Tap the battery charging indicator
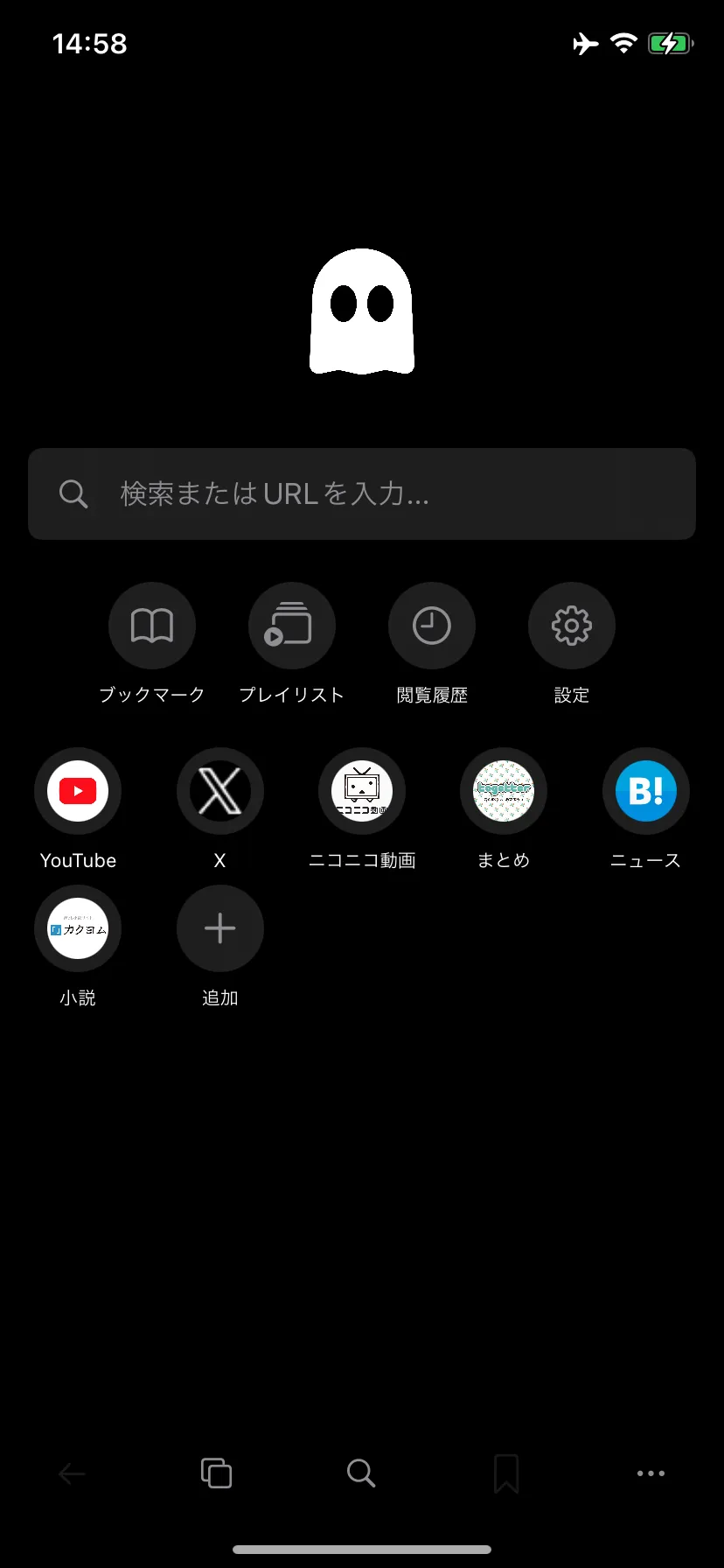Screen dimensions: 724x1568 [x=670, y=43]
